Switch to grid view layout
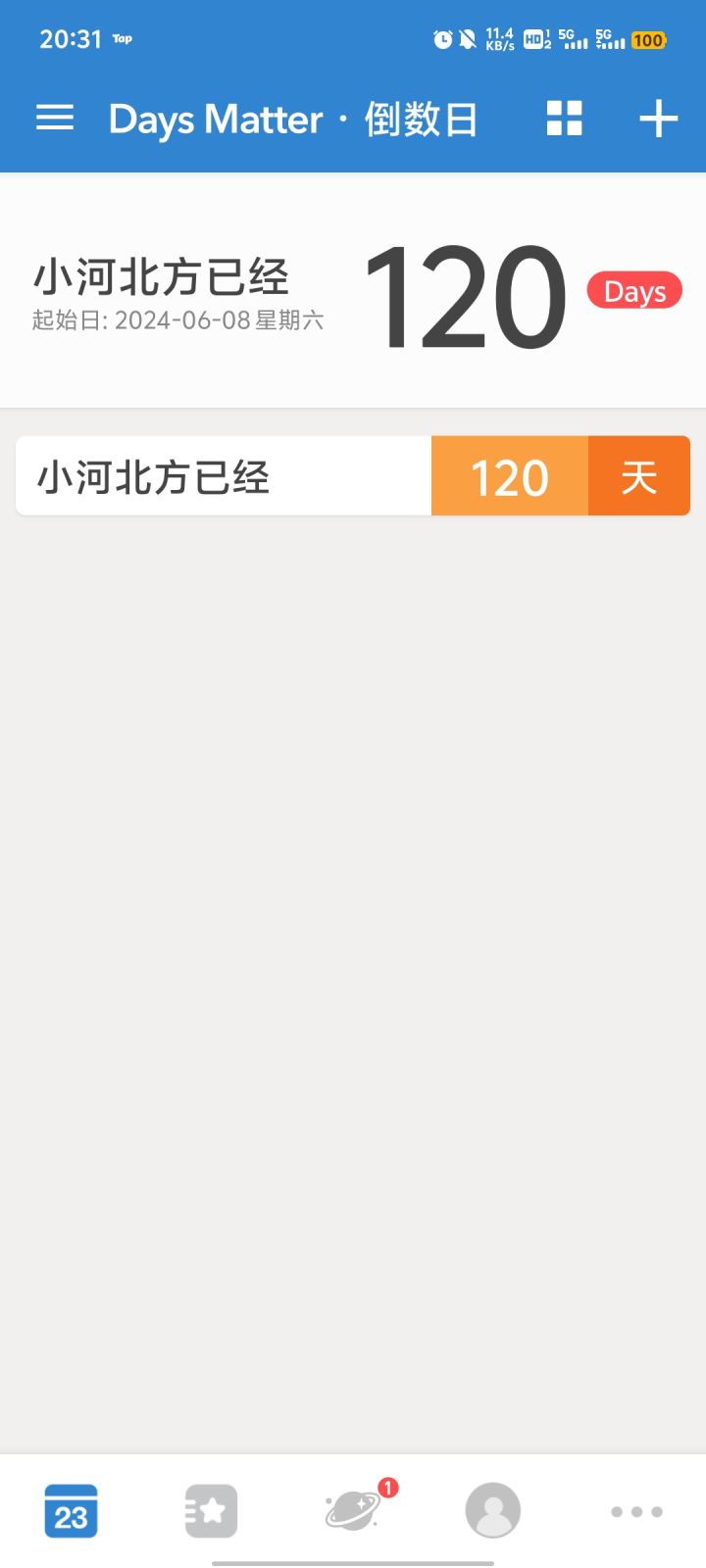The height and width of the screenshot is (1568, 706). click(x=565, y=119)
